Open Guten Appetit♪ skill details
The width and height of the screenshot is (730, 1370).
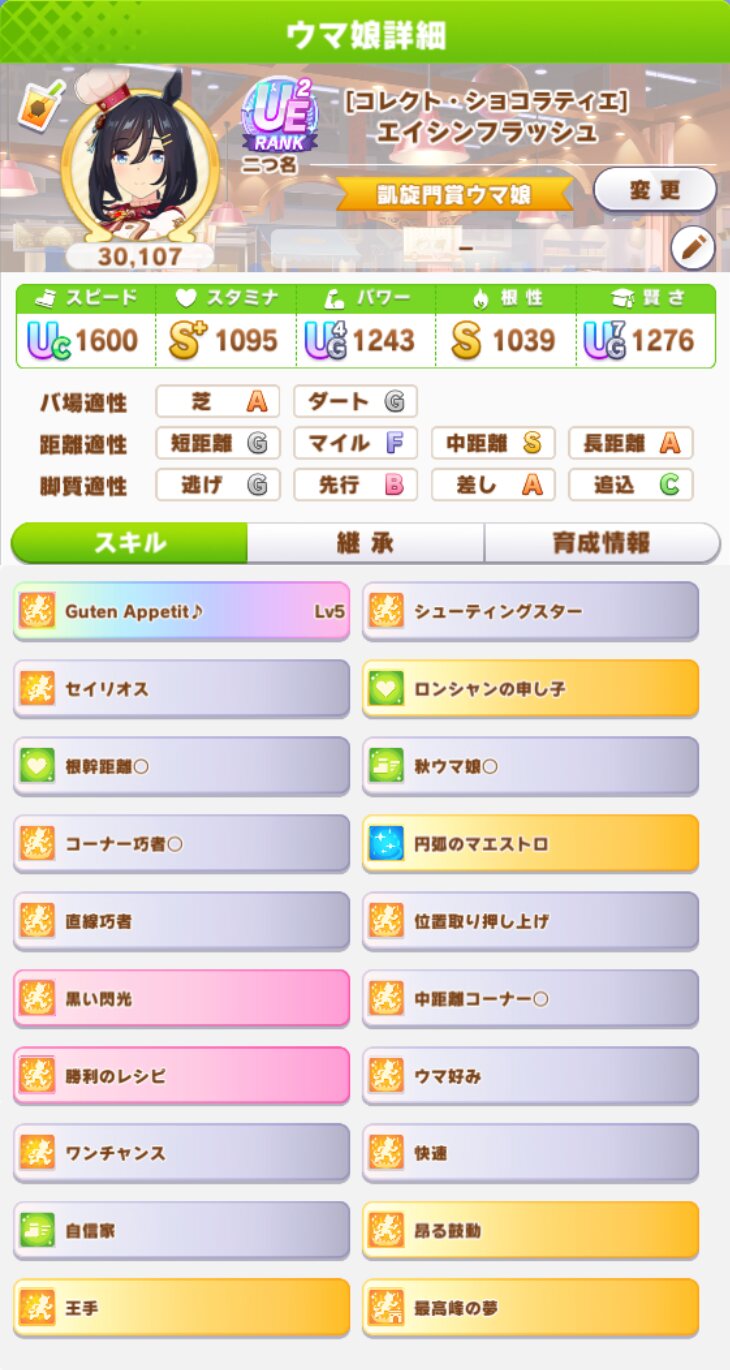pyautogui.click(x=182, y=611)
